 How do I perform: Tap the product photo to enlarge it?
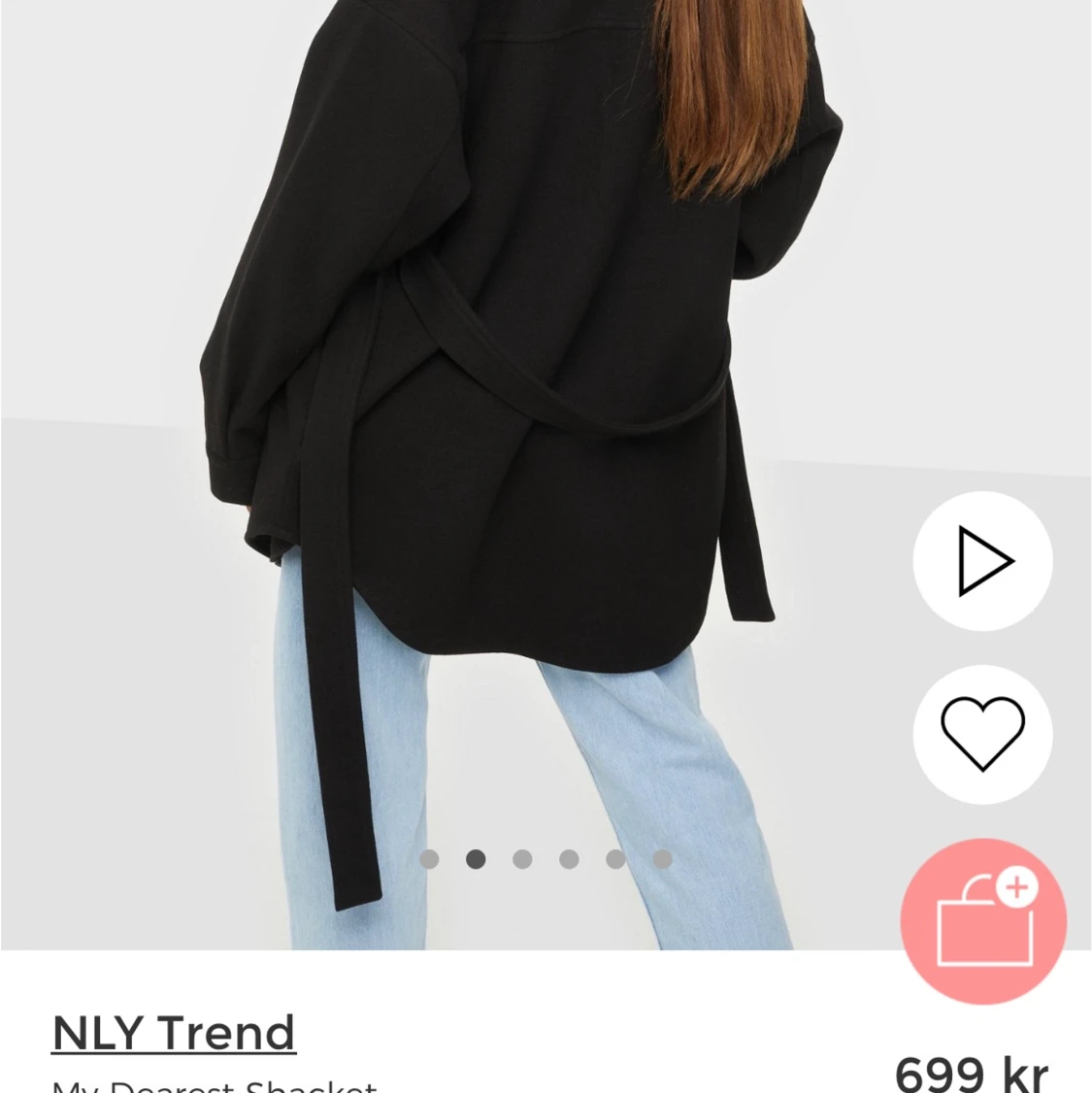point(437,388)
